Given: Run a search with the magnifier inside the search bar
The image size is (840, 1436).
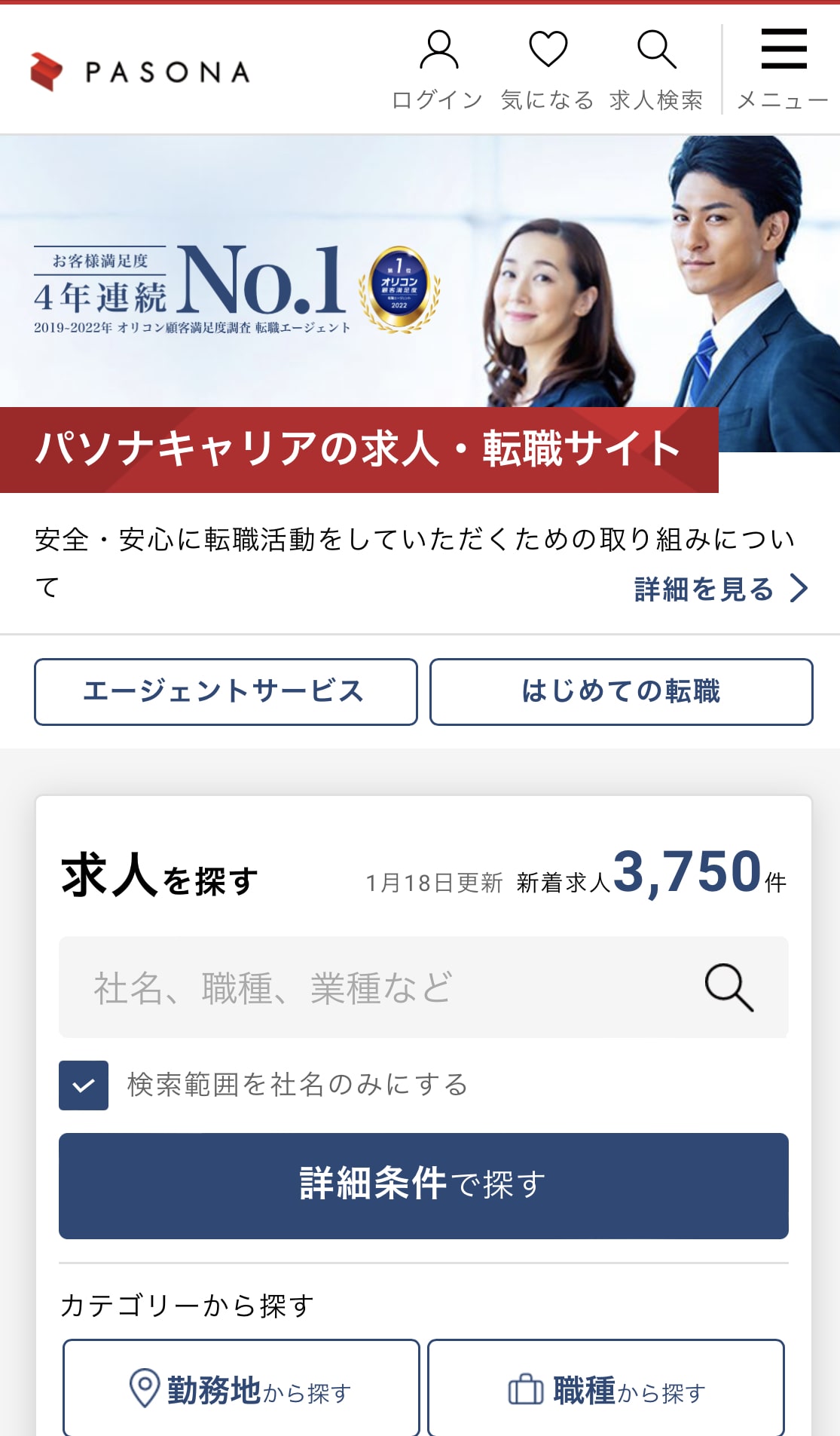Looking at the screenshot, I should pyautogui.click(x=728, y=986).
